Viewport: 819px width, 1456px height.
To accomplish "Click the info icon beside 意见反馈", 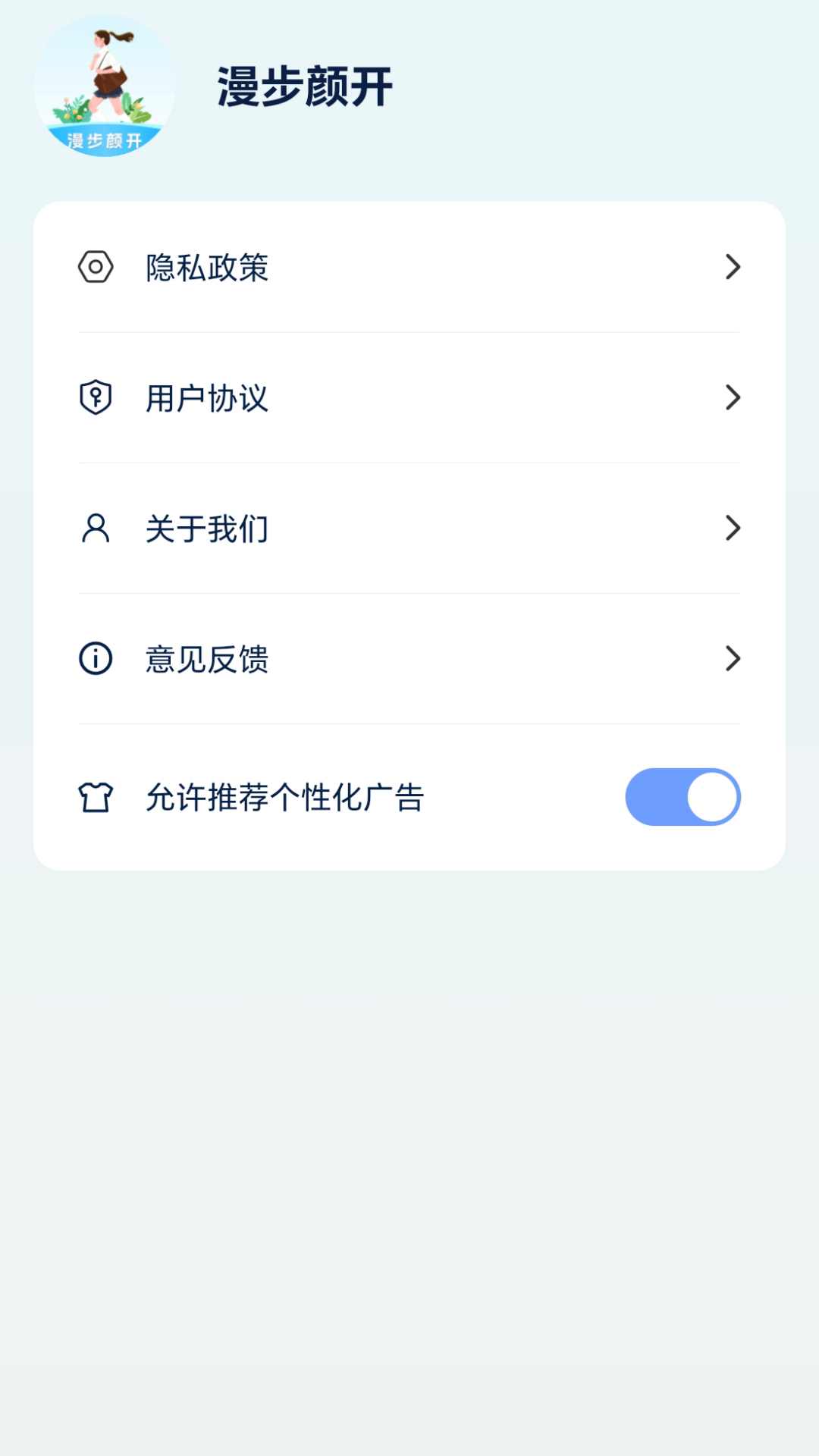I will [x=96, y=659].
